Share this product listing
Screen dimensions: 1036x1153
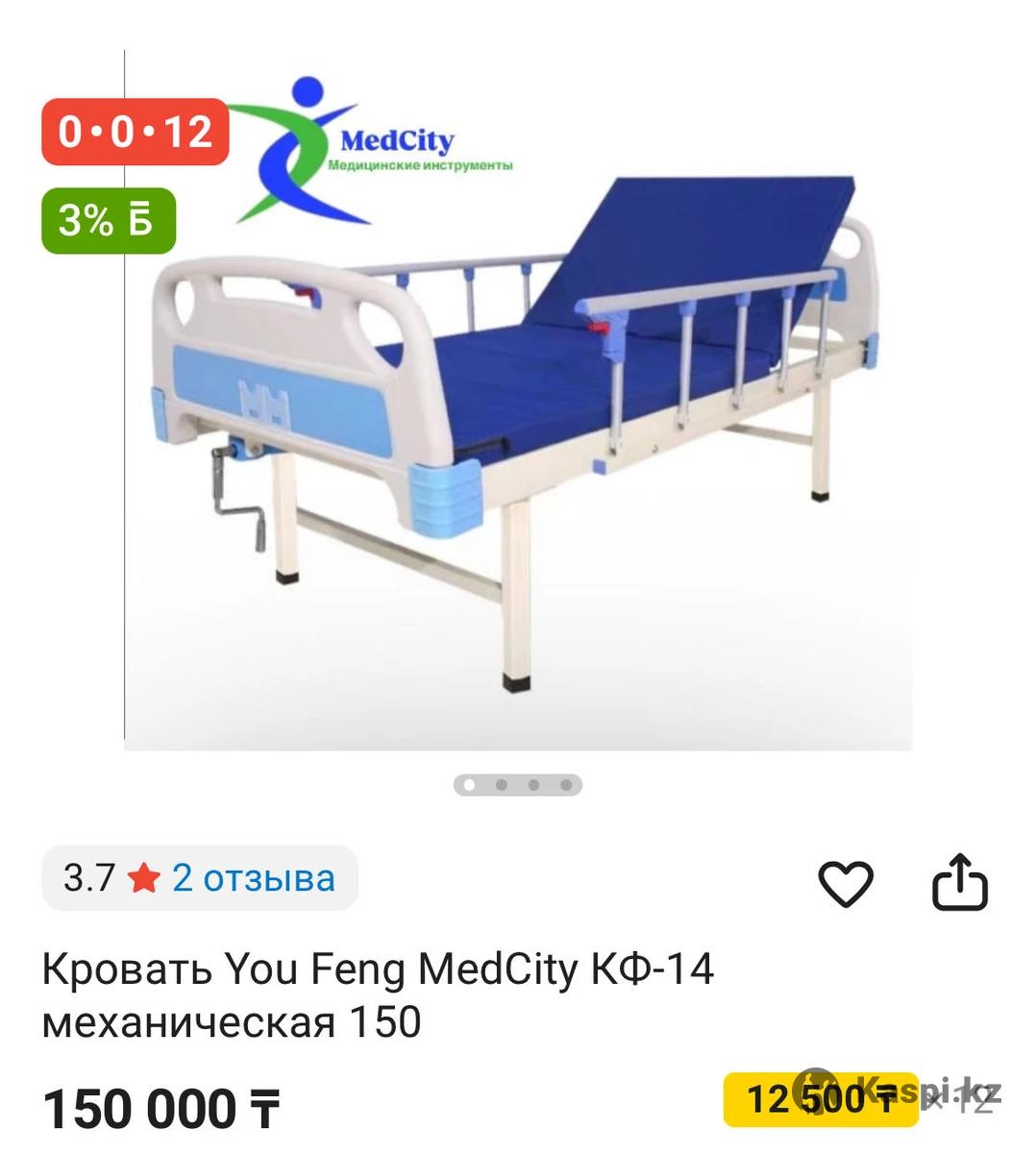(959, 882)
